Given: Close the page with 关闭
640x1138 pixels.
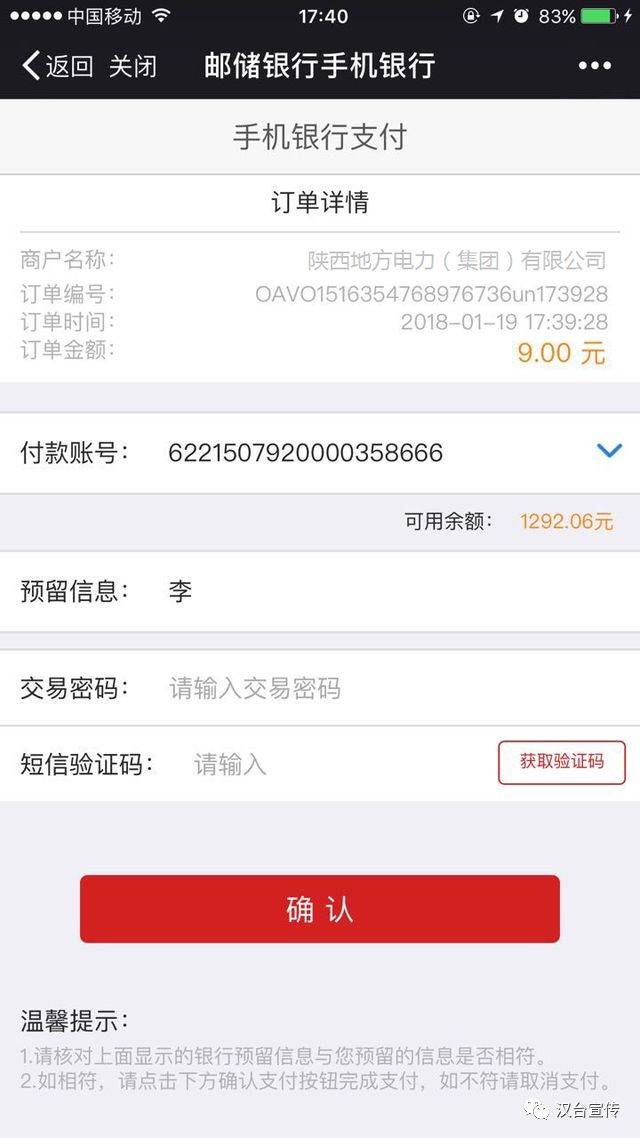Looking at the screenshot, I should 133,66.
